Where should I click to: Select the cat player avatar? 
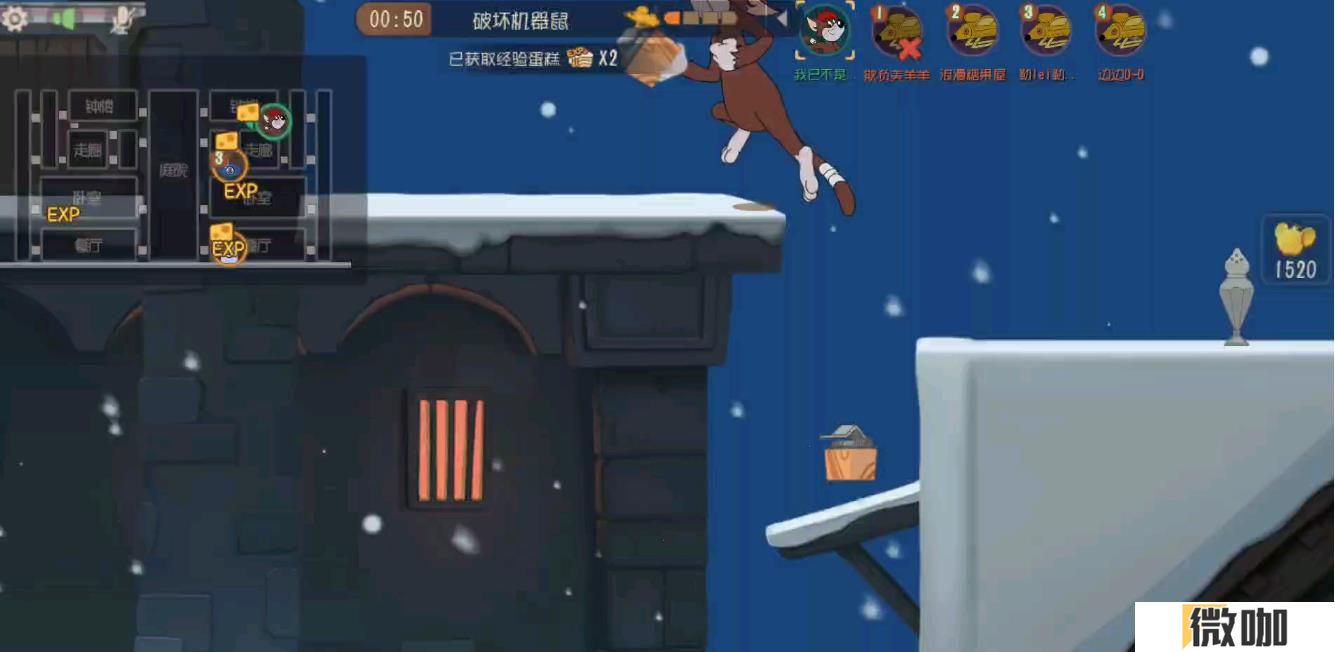(824, 30)
